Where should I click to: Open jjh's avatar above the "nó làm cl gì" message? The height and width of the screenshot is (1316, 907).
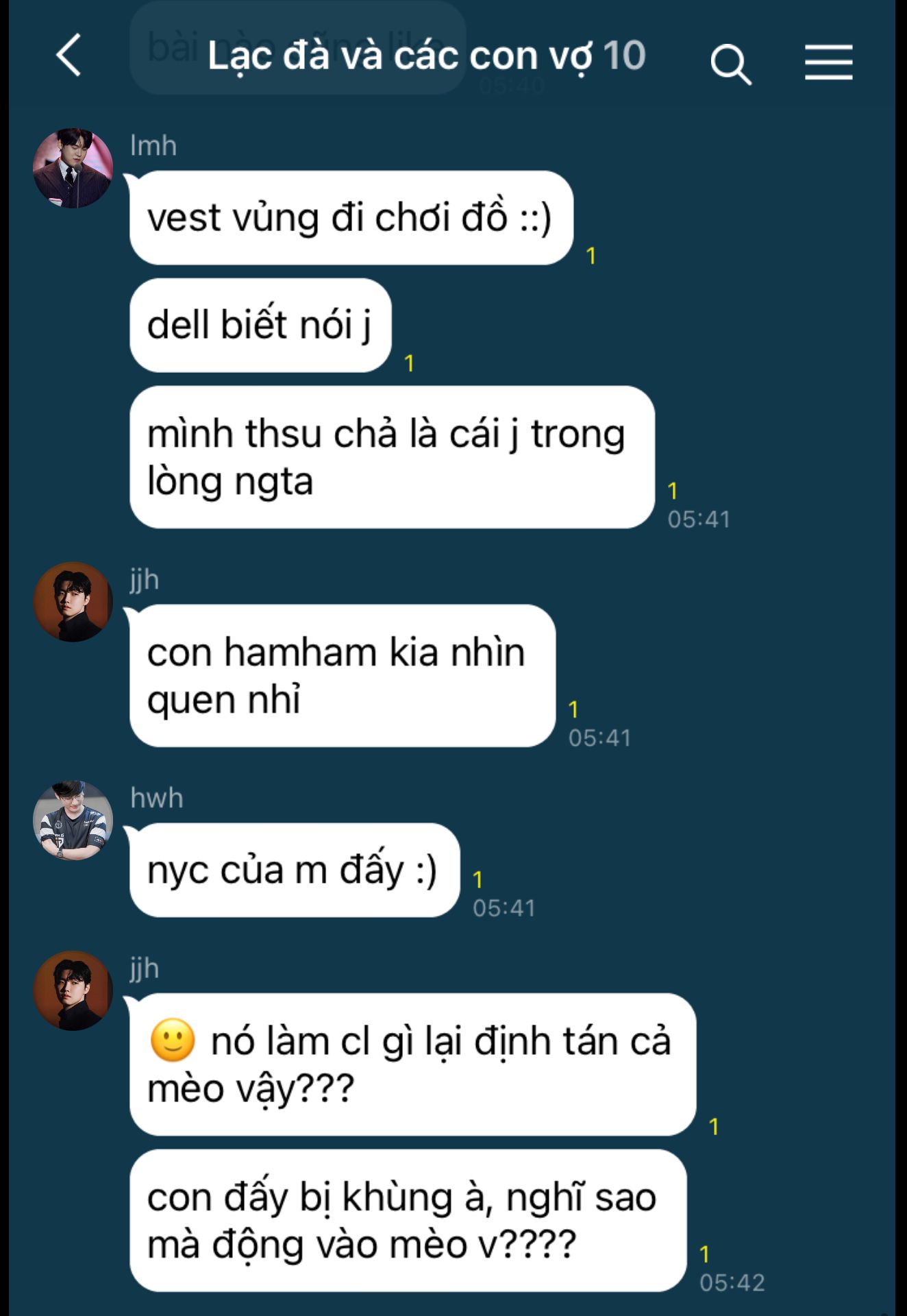73,990
